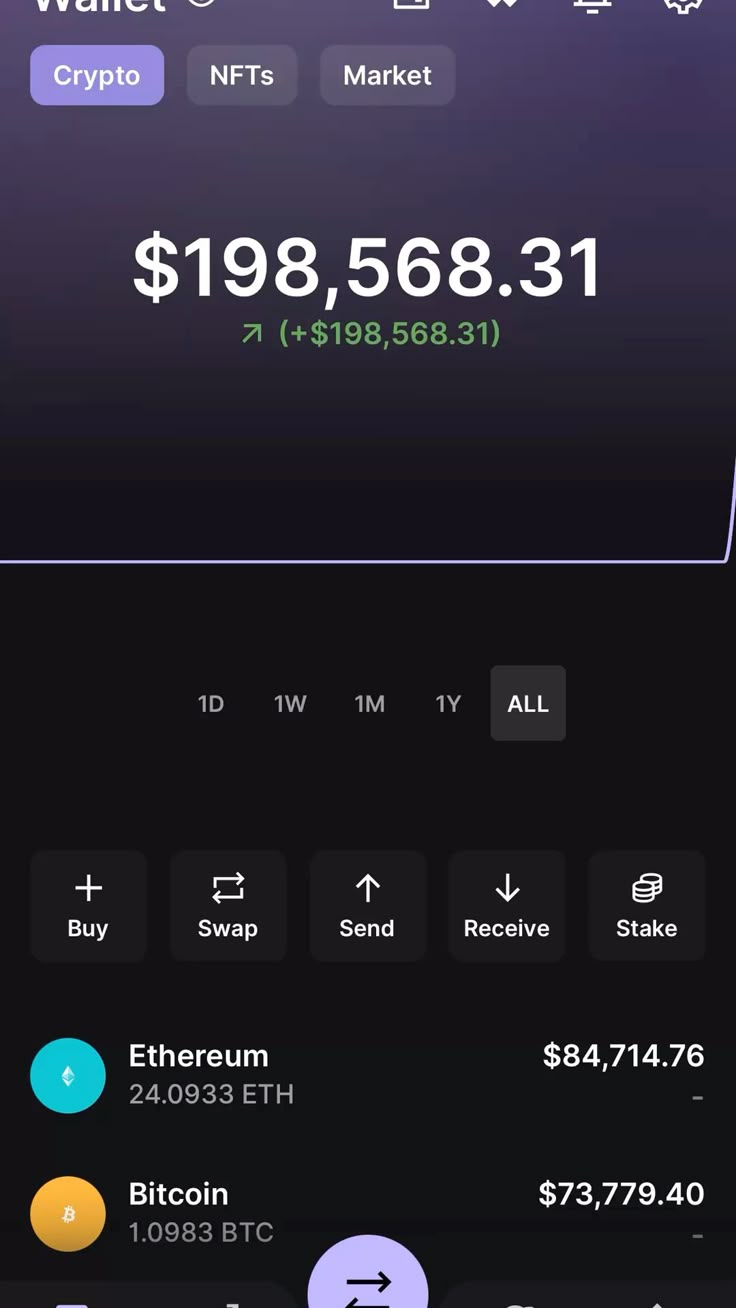Image resolution: width=736 pixels, height=1308 pixels.
Task: Switch chart range to 1W
Action: (290, 704)
